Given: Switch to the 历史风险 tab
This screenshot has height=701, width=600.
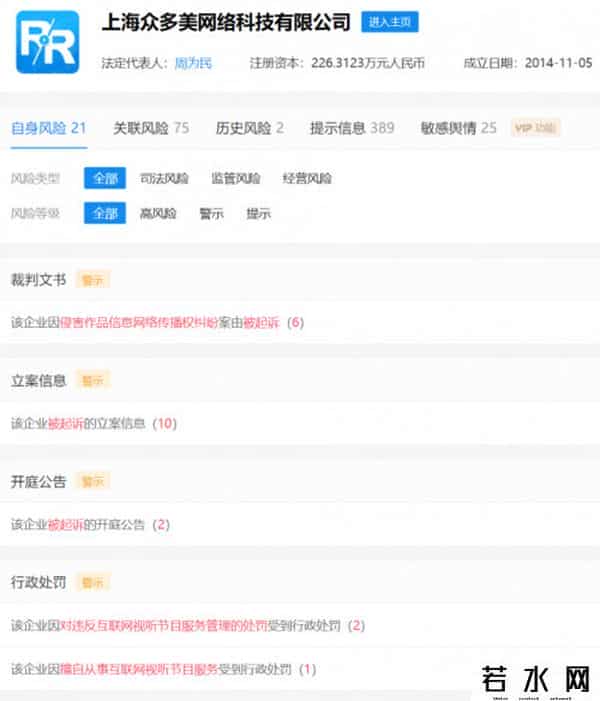Looking at the screenshot, I should pyautogui.click(x=250, y=128).
